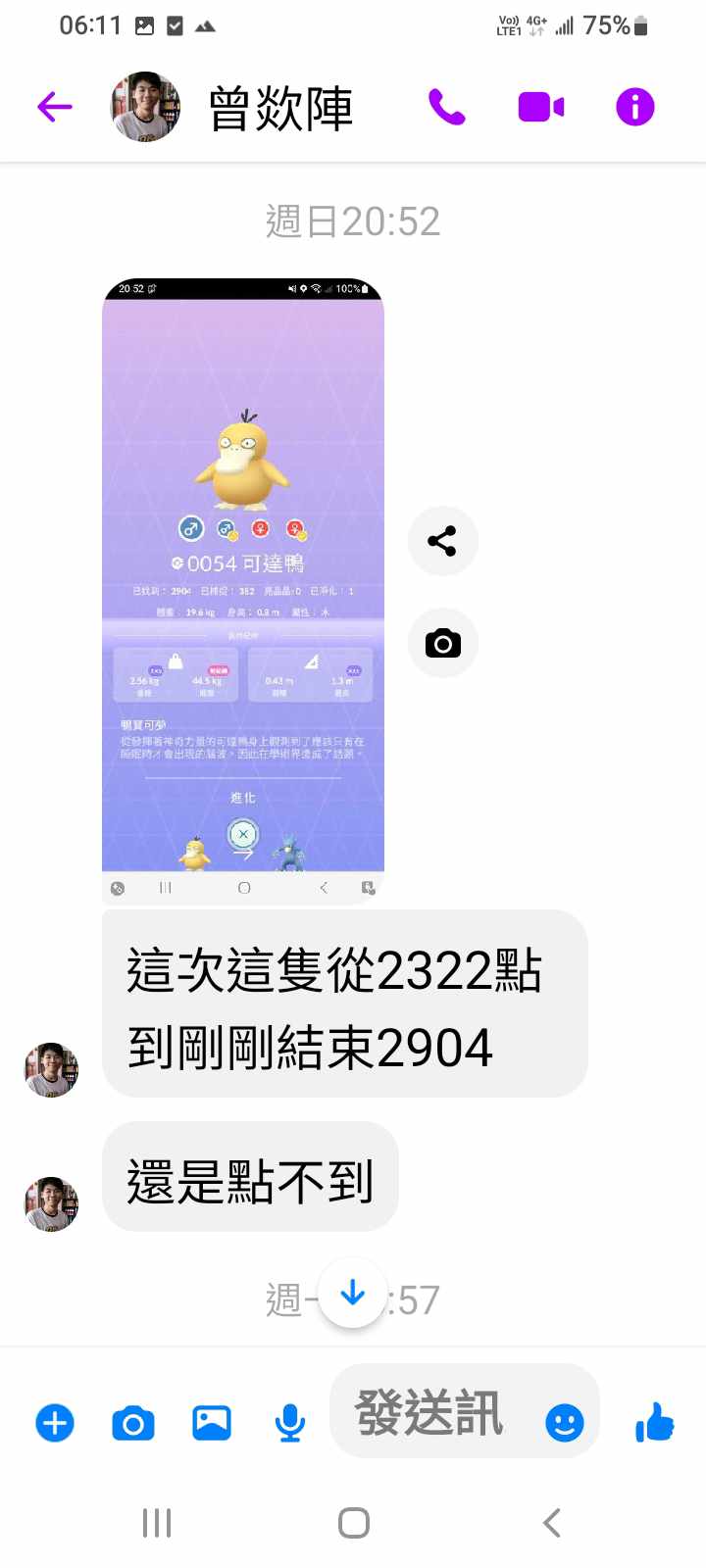Open the camera in the bottom bar

tap(133, 1422)
